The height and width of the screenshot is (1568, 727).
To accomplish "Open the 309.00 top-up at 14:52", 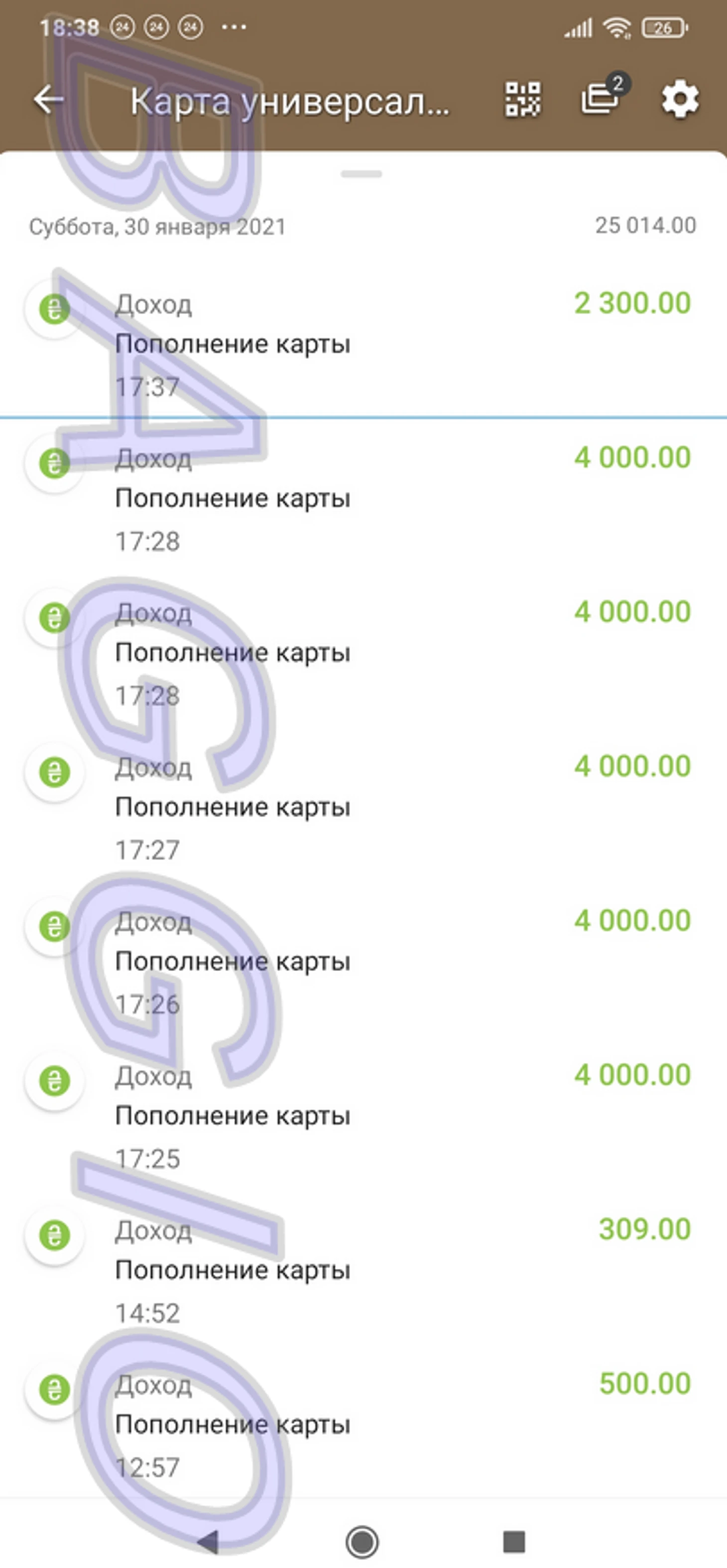I will 363,1270.
